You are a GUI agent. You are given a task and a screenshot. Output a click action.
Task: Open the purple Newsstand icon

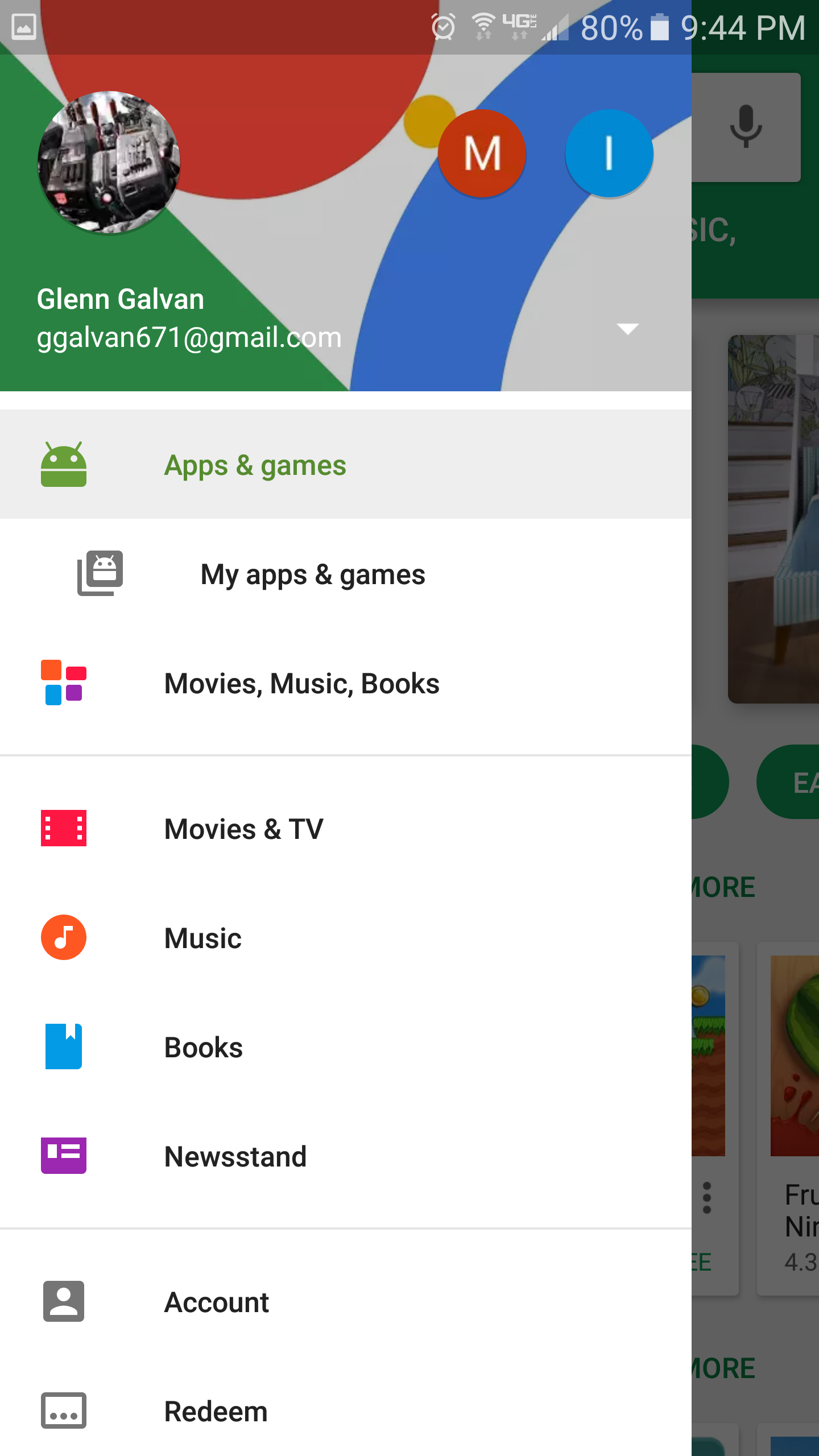[x=63, y=1156]
